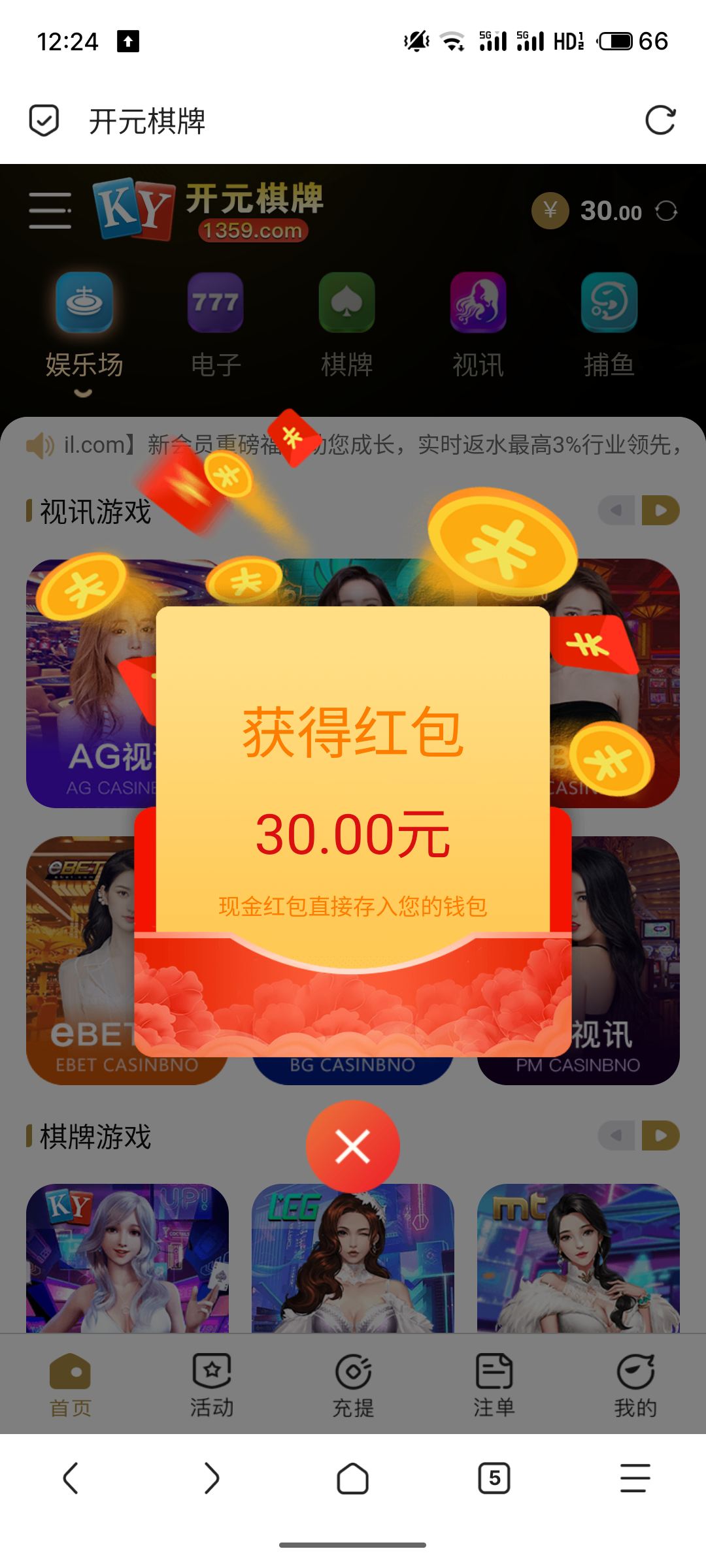Open the MT card game tile
This screenshot has width=706, height=1568.
[579, 1258]
